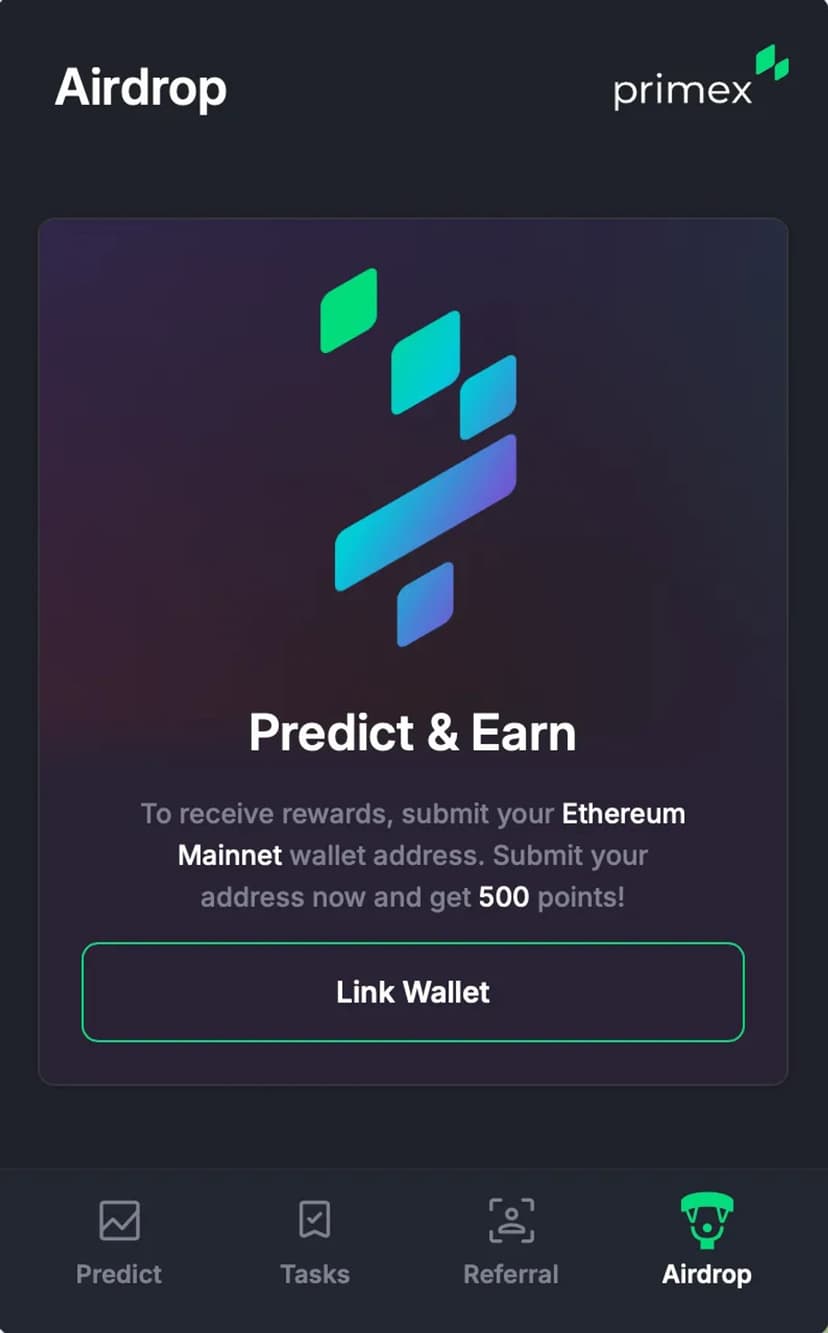828x1333 pixels.
Task: Open the Tasks tab
Action: pyautogui.click(x=315, y=1242)
